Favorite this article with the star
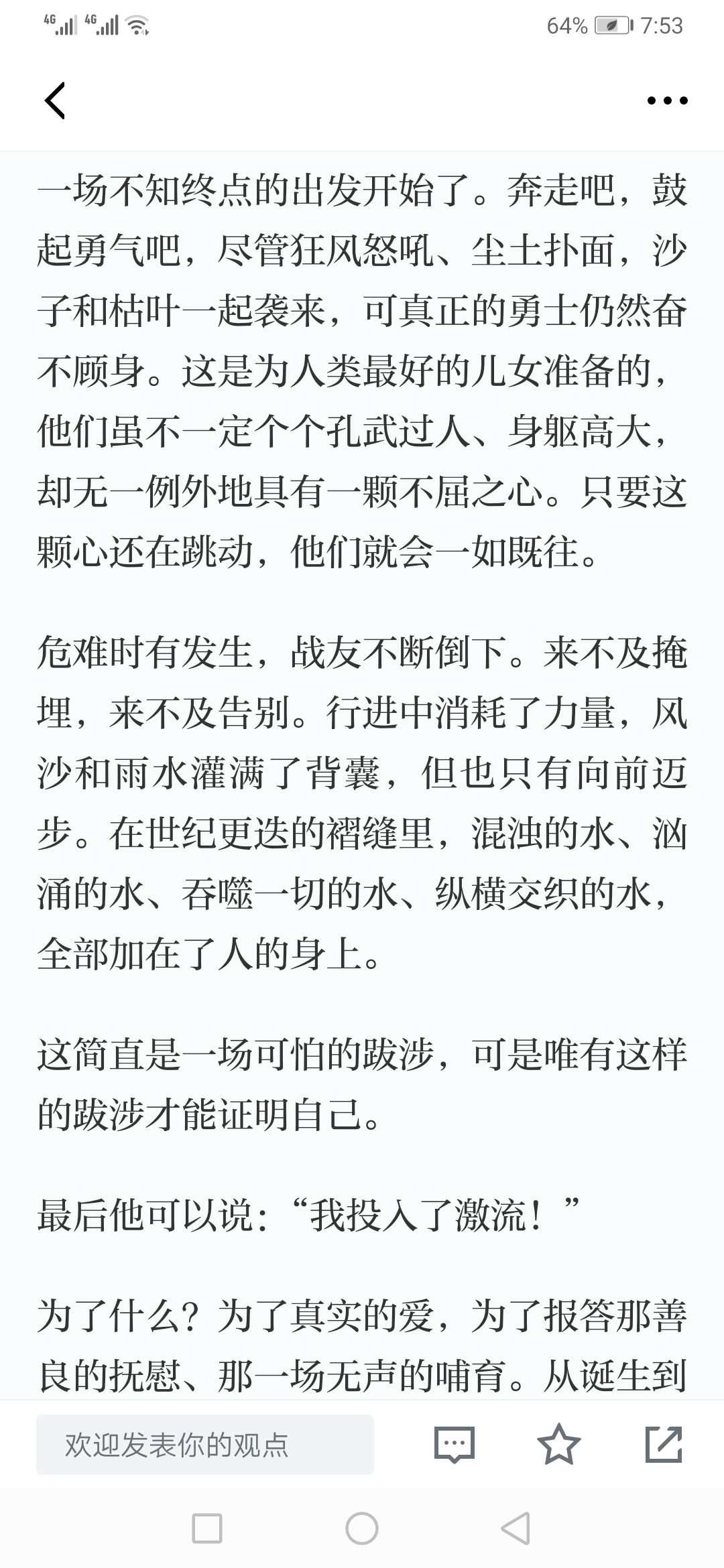This screenshot has width=724, height=1568. [559, 1444]
